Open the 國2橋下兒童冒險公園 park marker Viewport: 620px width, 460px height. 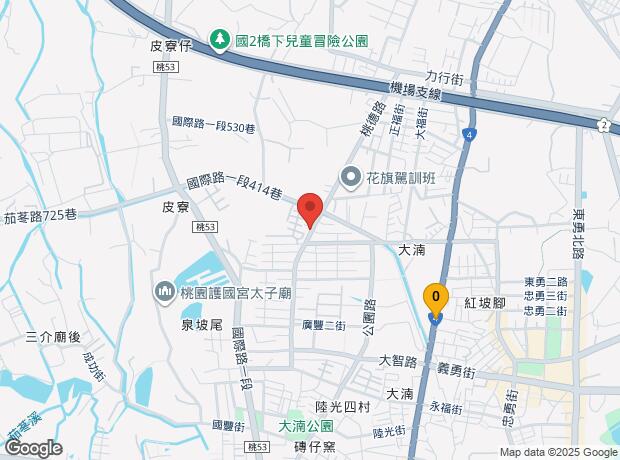[219, 41]
